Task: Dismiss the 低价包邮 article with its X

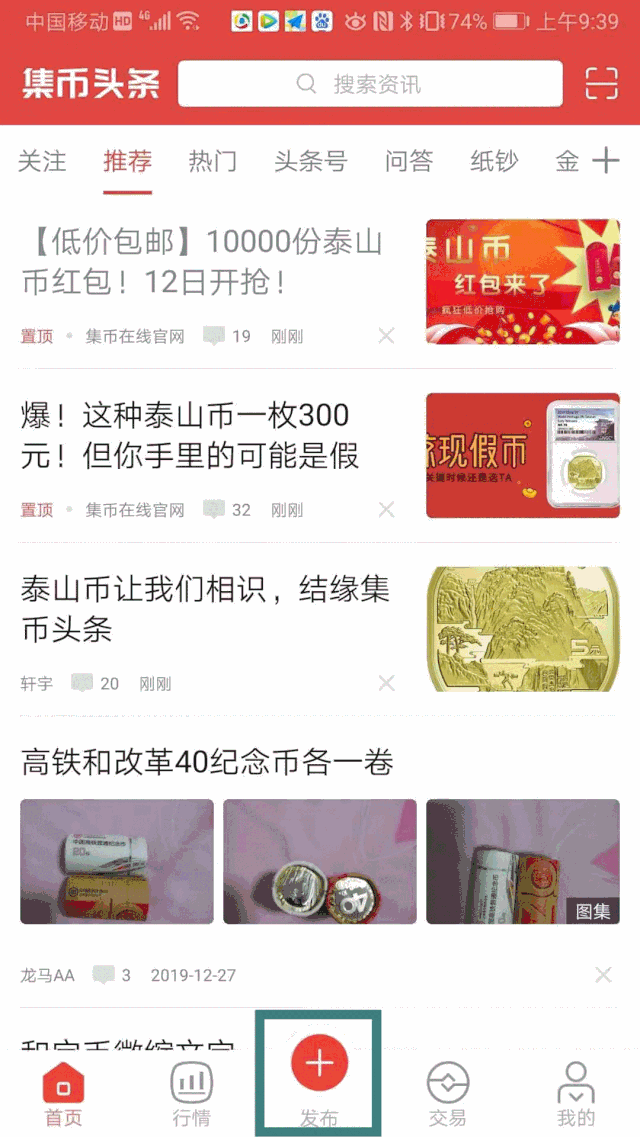Action: click(x=386, y=336)
